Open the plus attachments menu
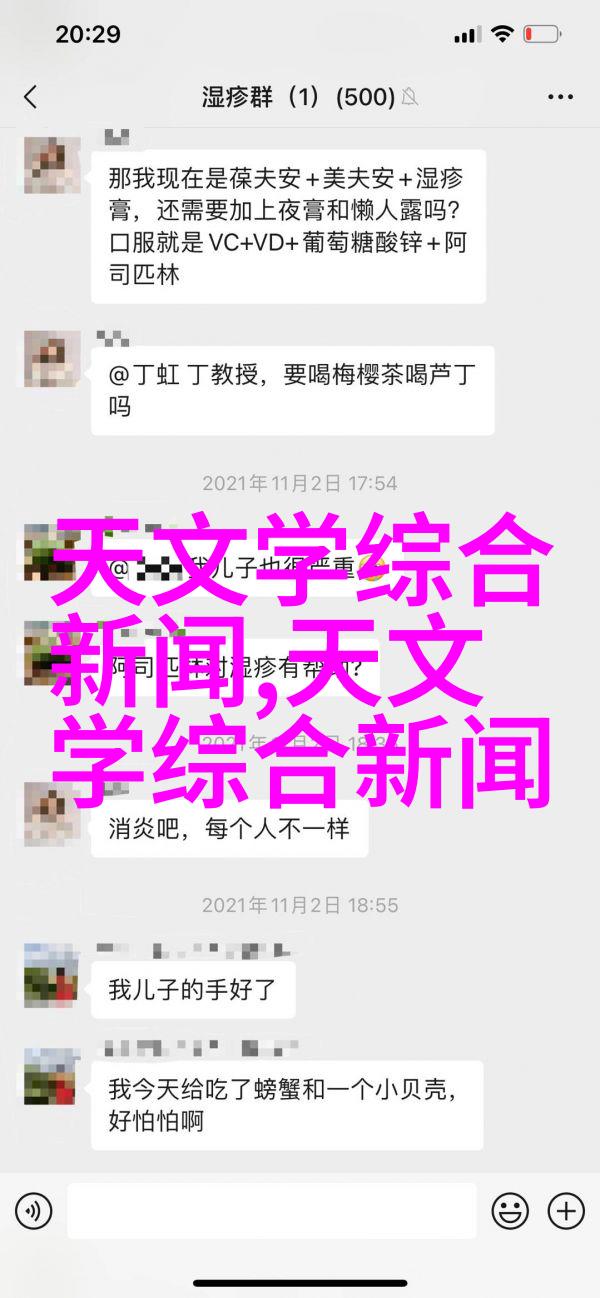This screenshot has height=1298, width=600. pos(566,1211)
